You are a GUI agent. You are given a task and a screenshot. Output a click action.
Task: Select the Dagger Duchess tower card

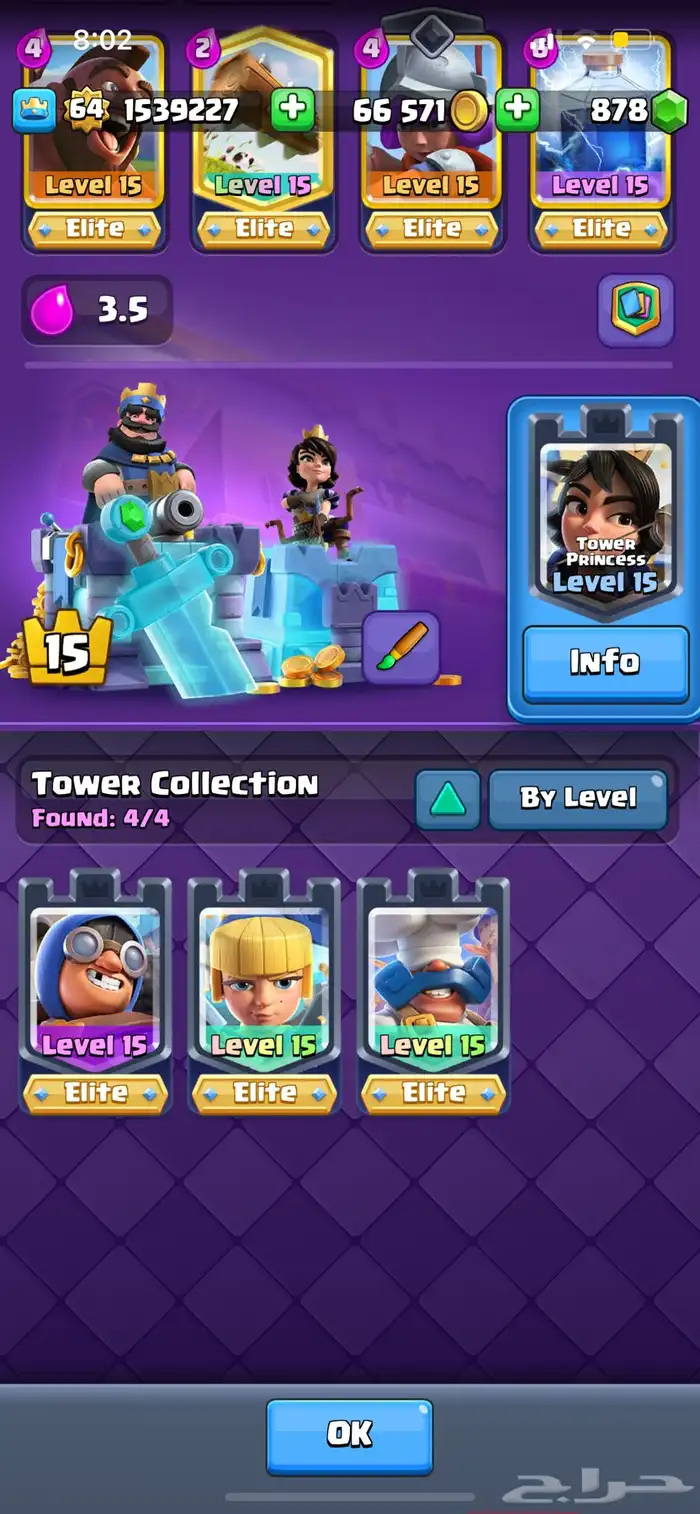264,990
